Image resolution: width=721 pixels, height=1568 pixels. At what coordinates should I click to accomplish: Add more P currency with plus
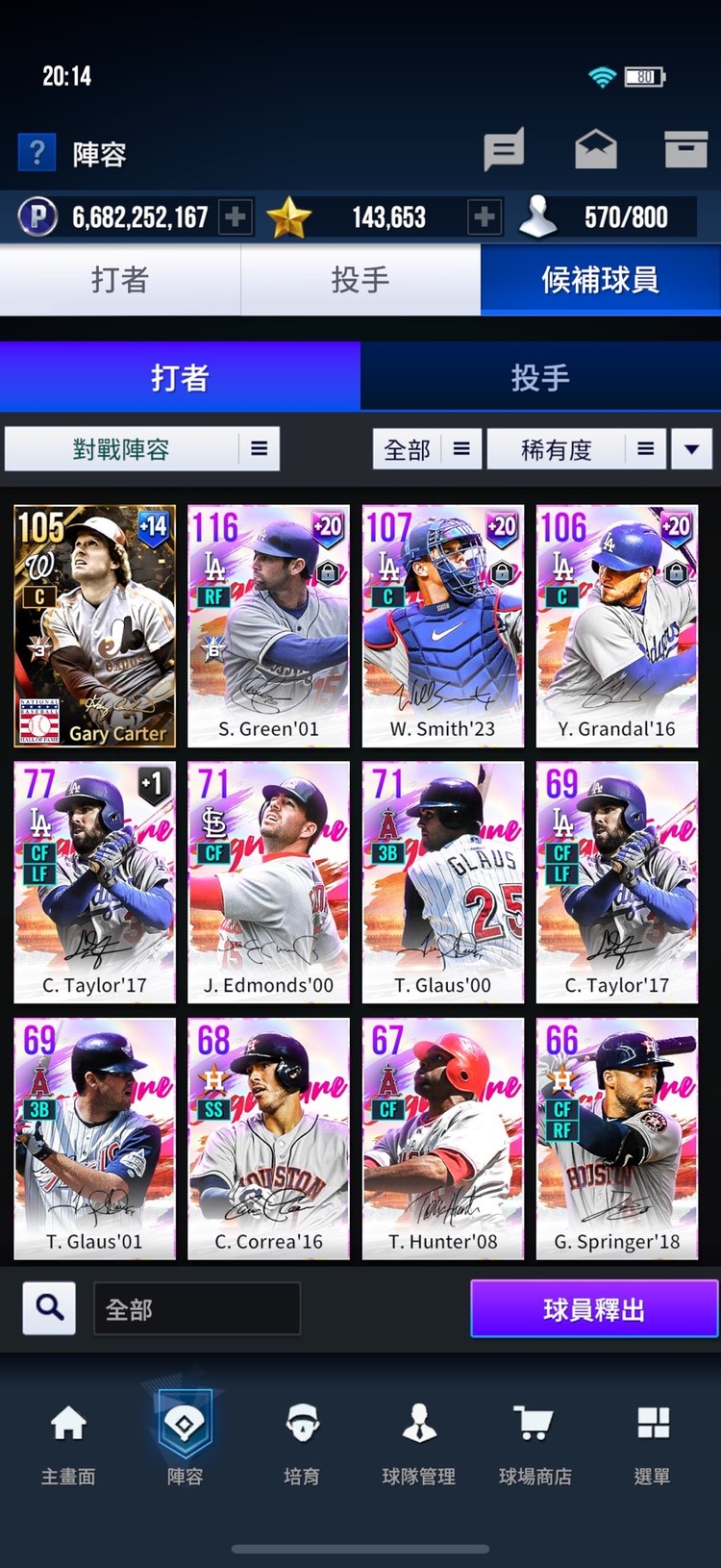tap(235, 217)
